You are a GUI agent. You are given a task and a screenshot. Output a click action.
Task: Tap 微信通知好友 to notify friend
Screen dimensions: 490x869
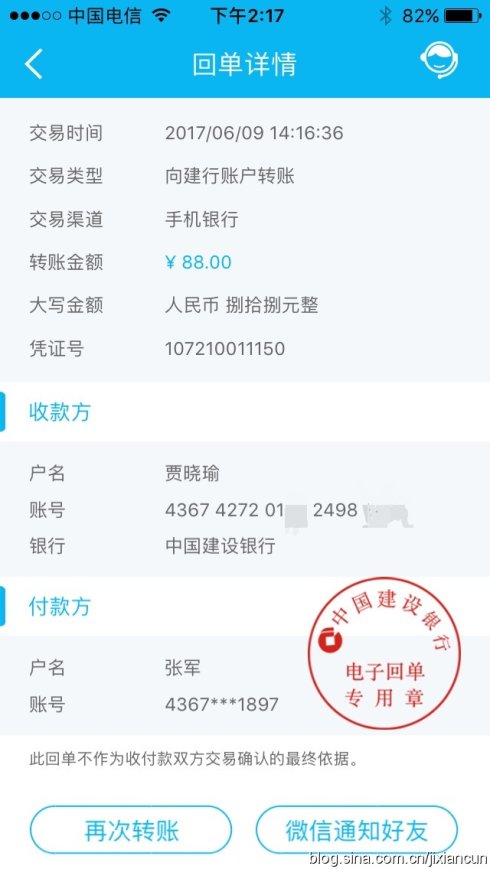(x=357, y=830)
